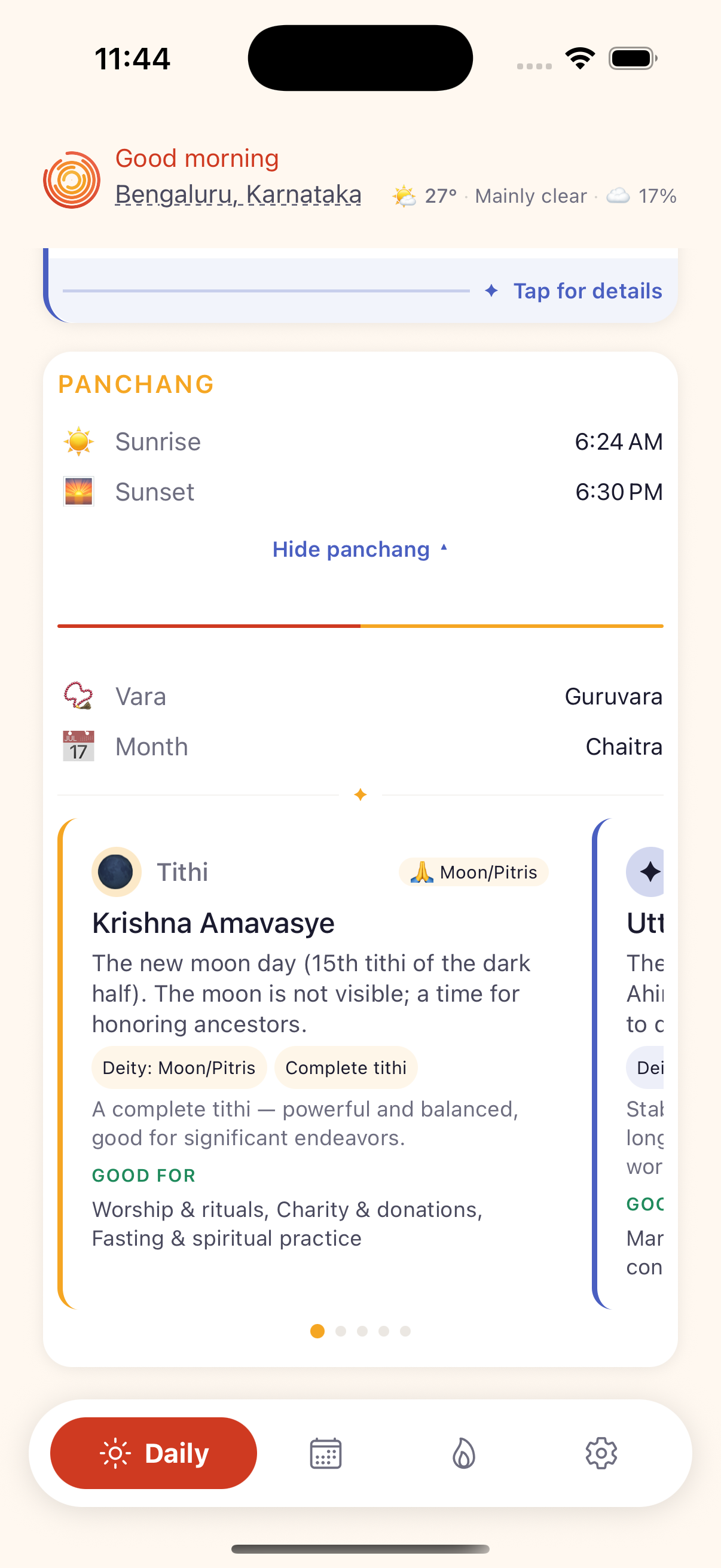This screenshot has width=721, height=1568.
Task: Jump to the second carousel page dot
Action: 341,1331
